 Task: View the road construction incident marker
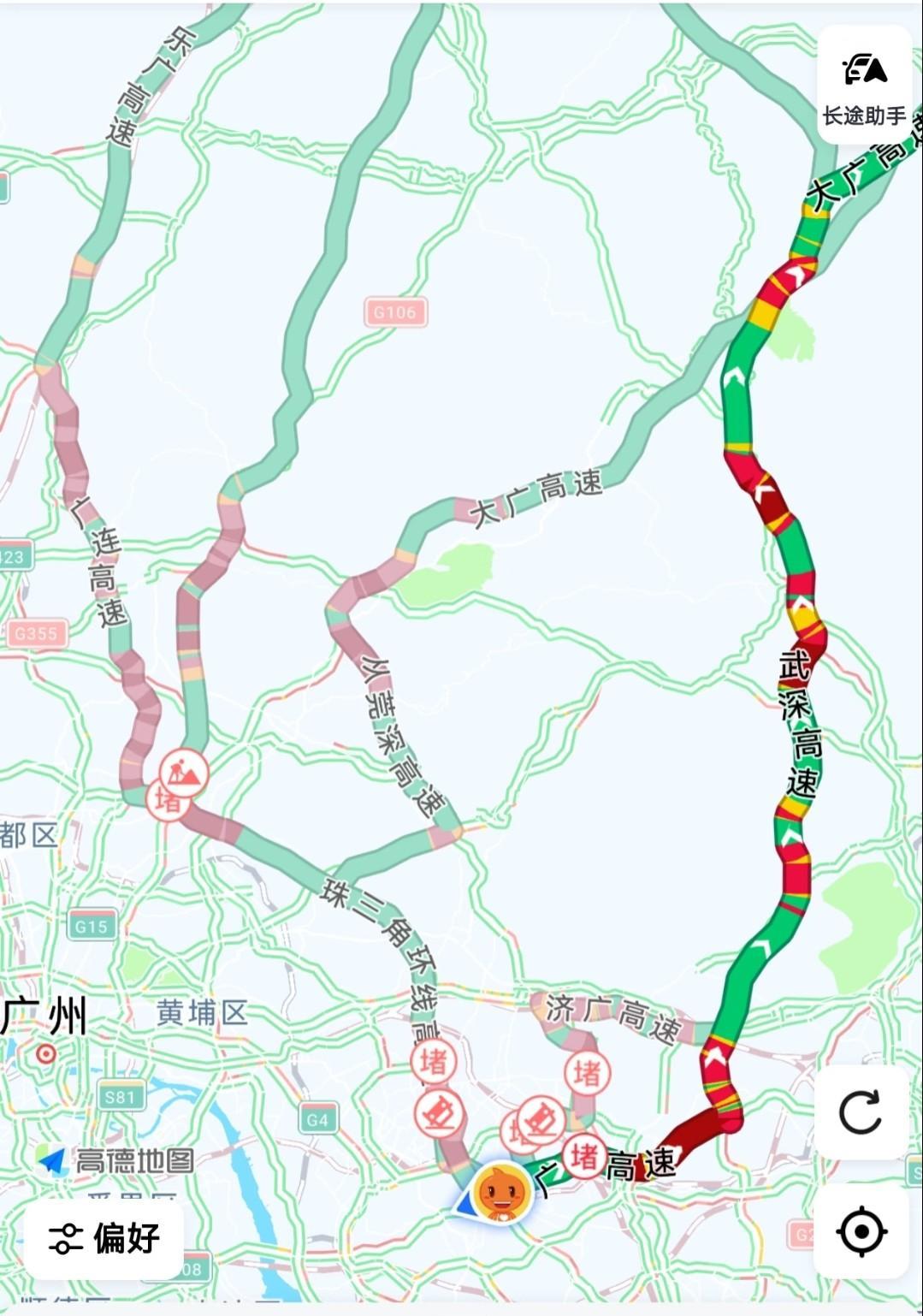(x=184, y=772)
